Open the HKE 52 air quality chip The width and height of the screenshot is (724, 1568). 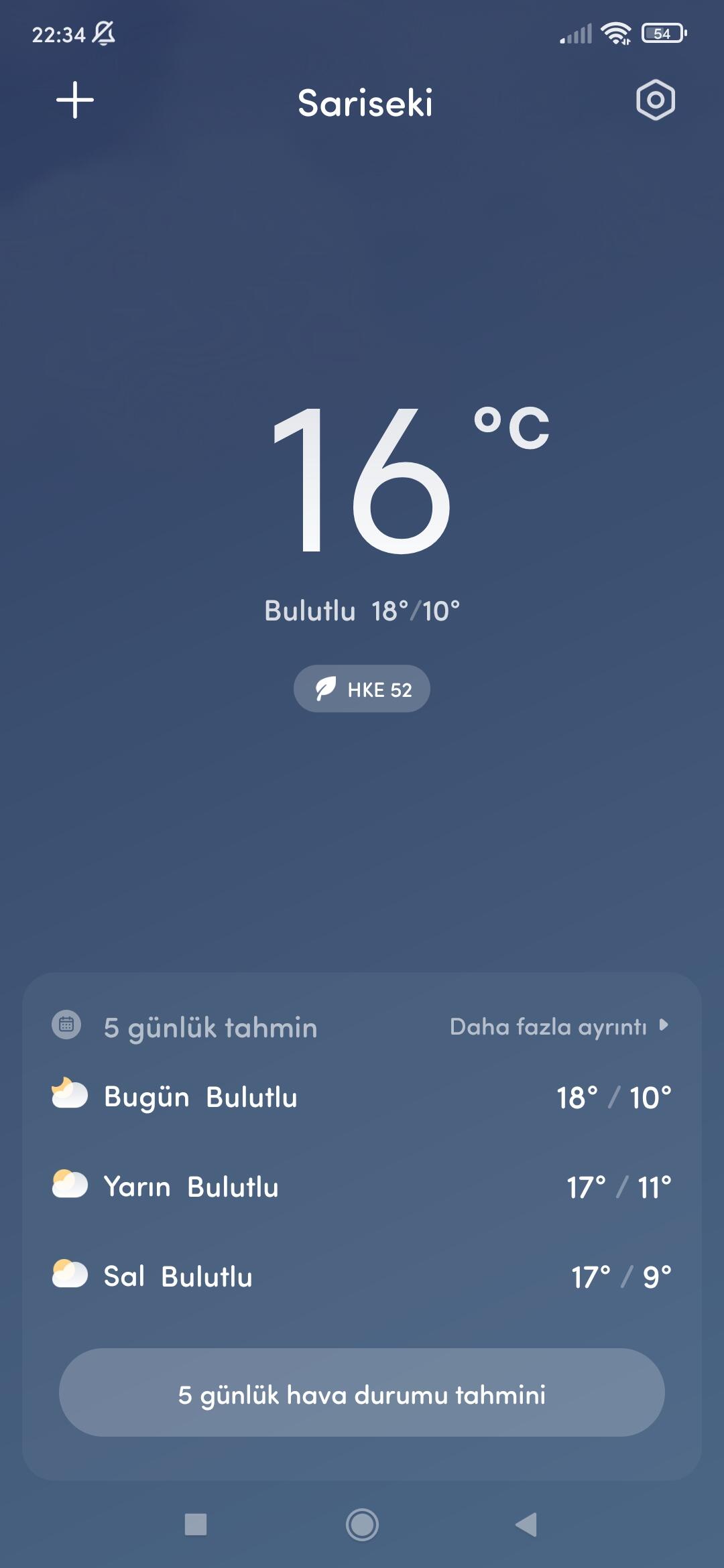point(362,689)
